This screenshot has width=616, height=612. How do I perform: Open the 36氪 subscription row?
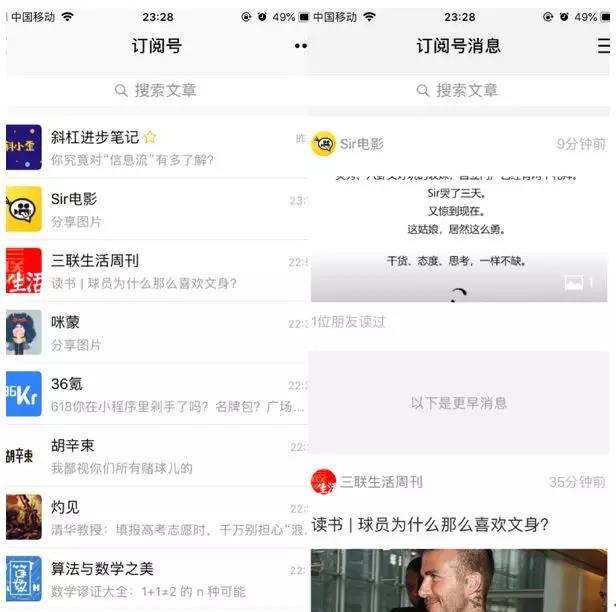(156, 394)
